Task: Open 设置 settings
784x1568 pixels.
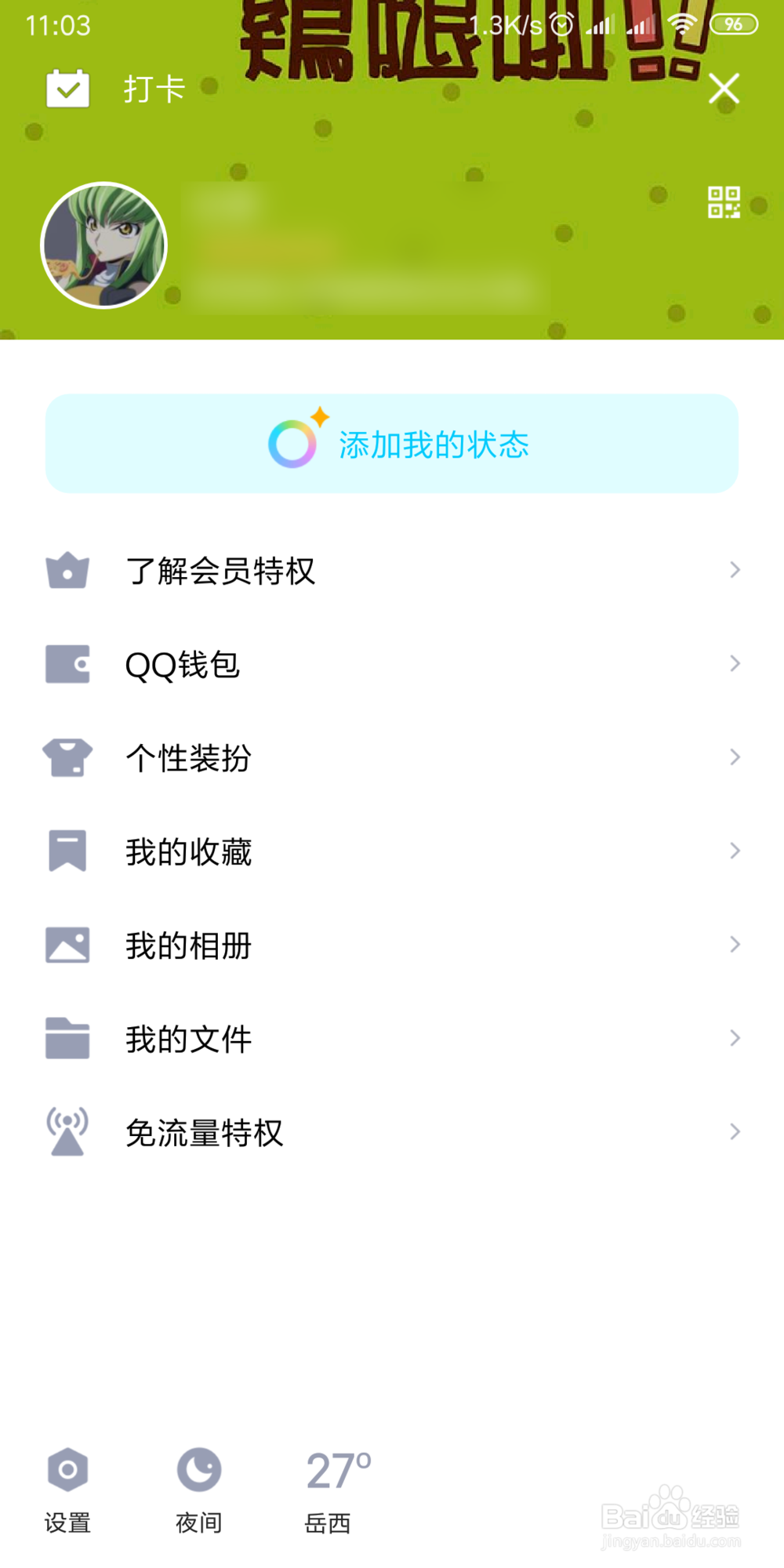Action: click(67, 1488)
